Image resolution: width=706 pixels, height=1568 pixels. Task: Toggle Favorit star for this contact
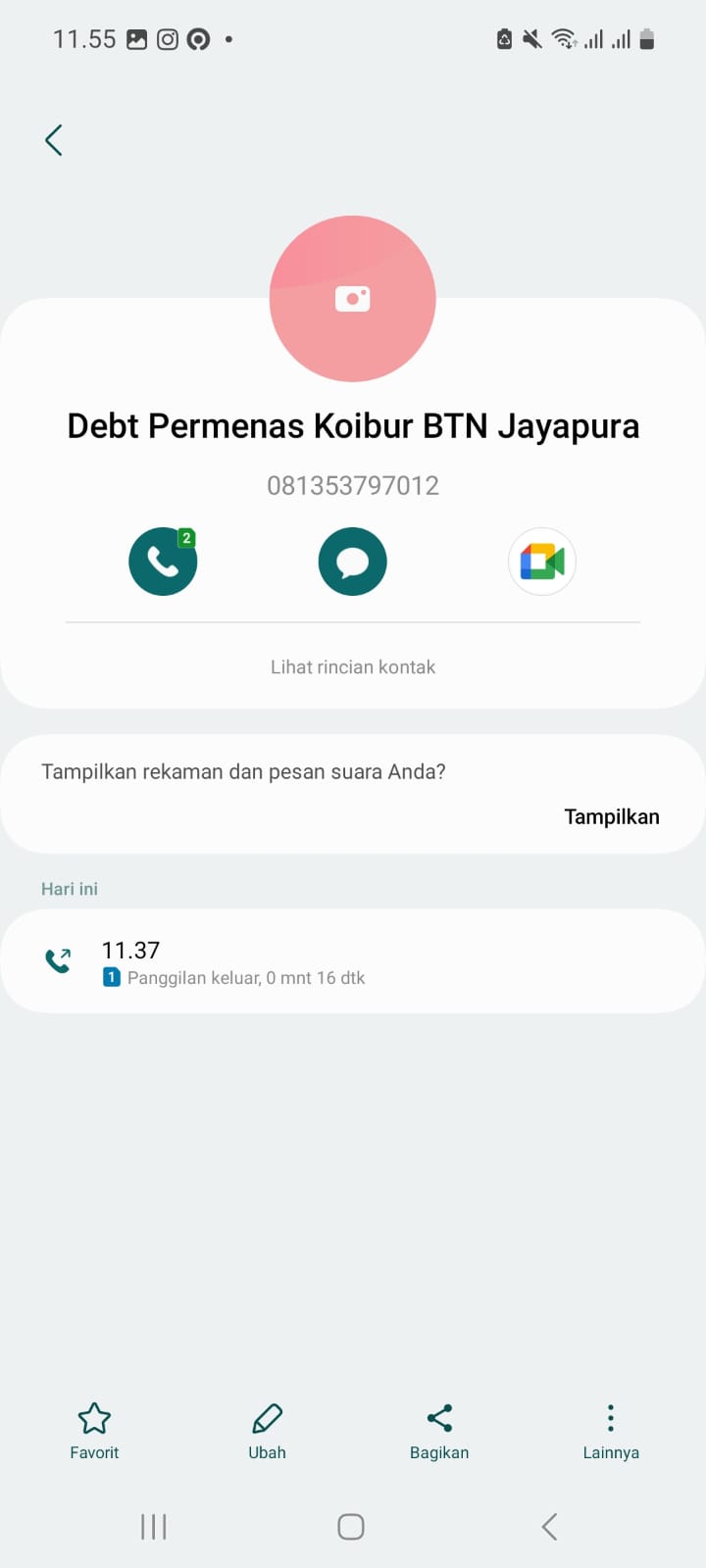coord(93,1431)
